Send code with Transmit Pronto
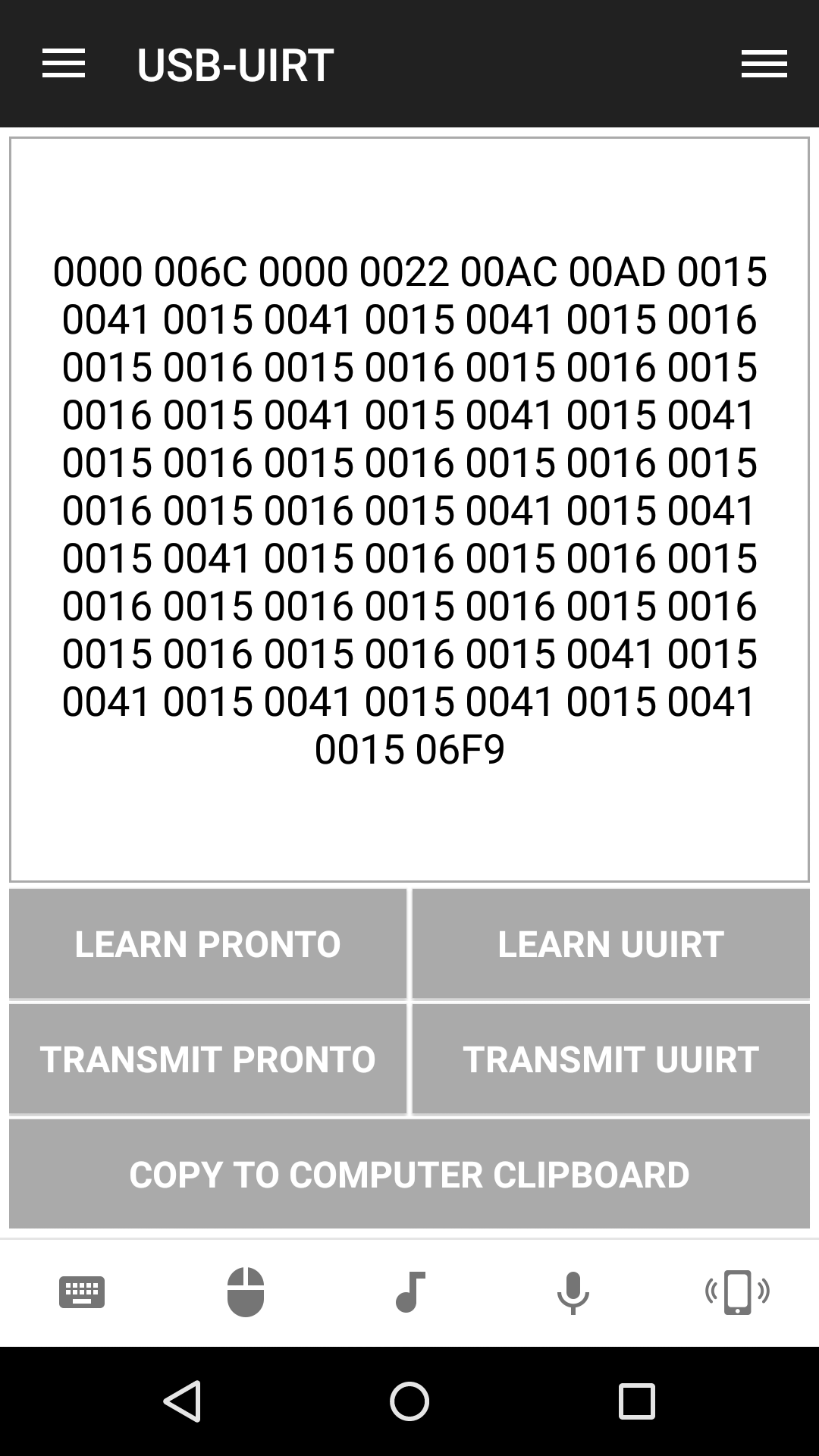The image size is (819, 1456). click(x=208, y=1059)
